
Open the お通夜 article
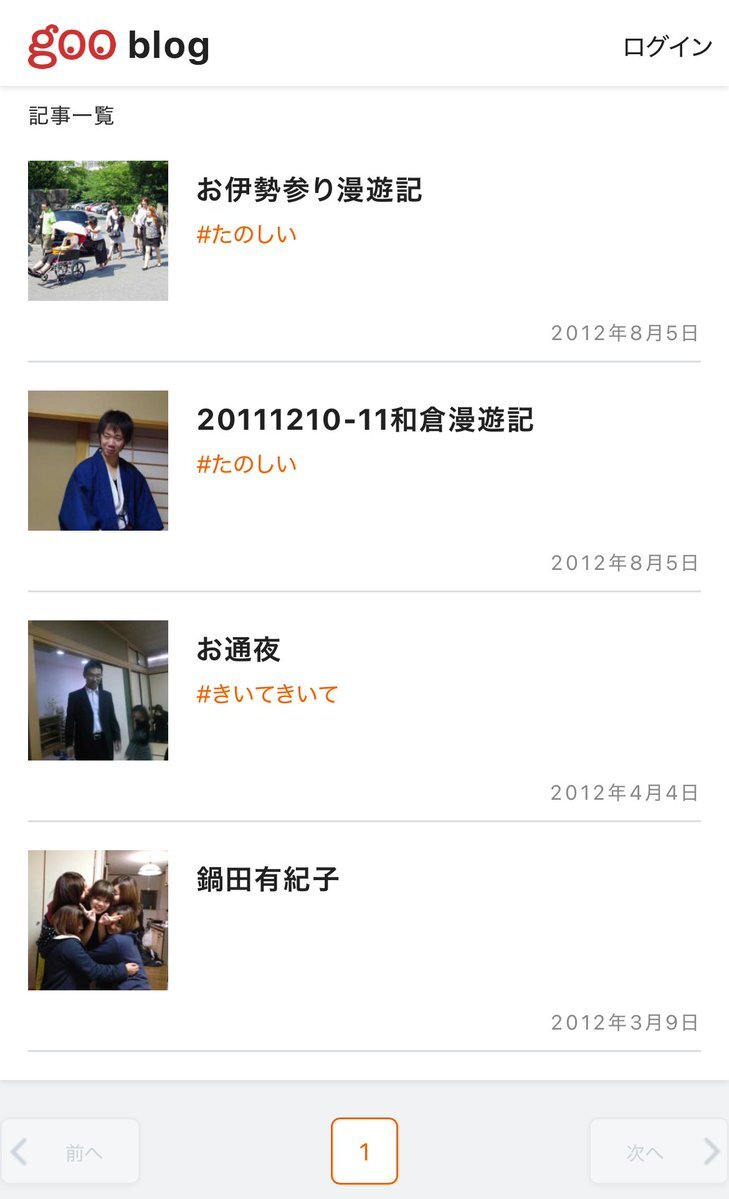238,649
